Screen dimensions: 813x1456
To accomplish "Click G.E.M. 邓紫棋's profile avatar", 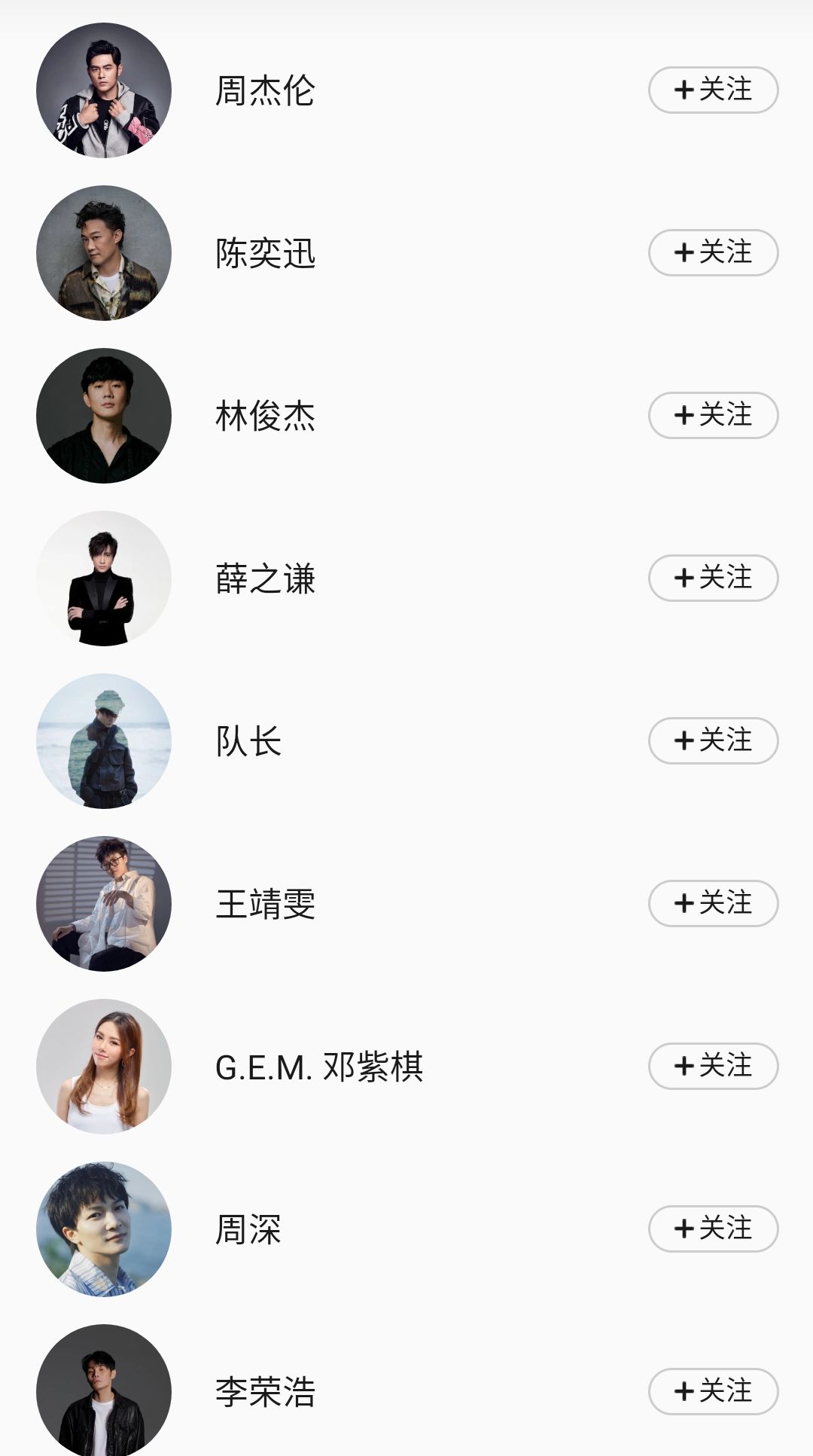I will [103, 1067].
